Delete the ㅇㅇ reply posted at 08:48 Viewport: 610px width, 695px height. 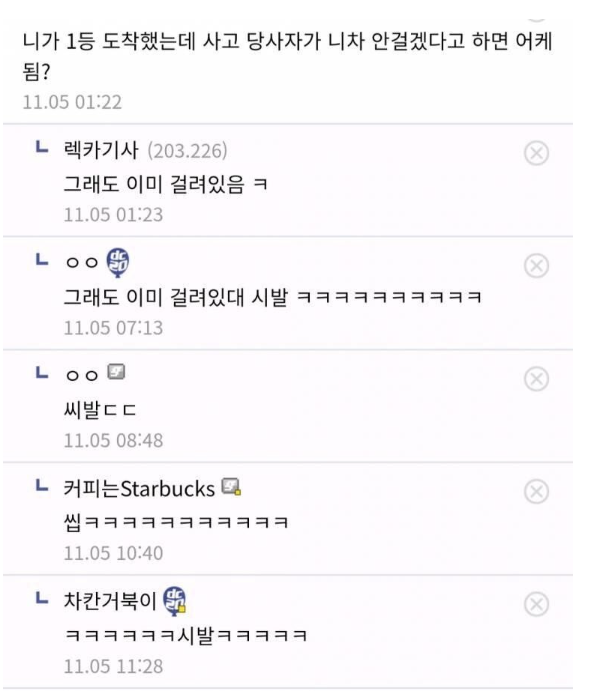click(537, 378)
